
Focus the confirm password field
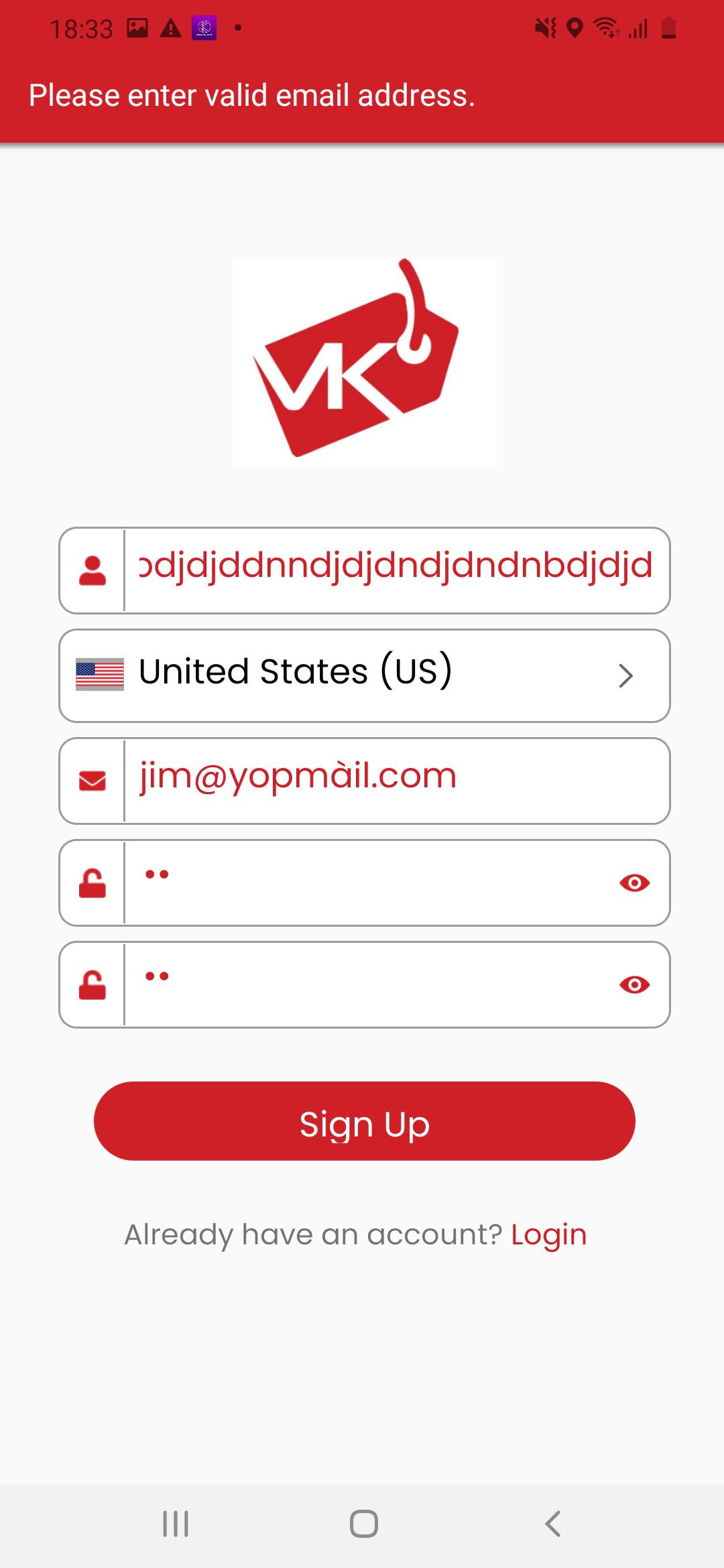[x=369, y=984]
